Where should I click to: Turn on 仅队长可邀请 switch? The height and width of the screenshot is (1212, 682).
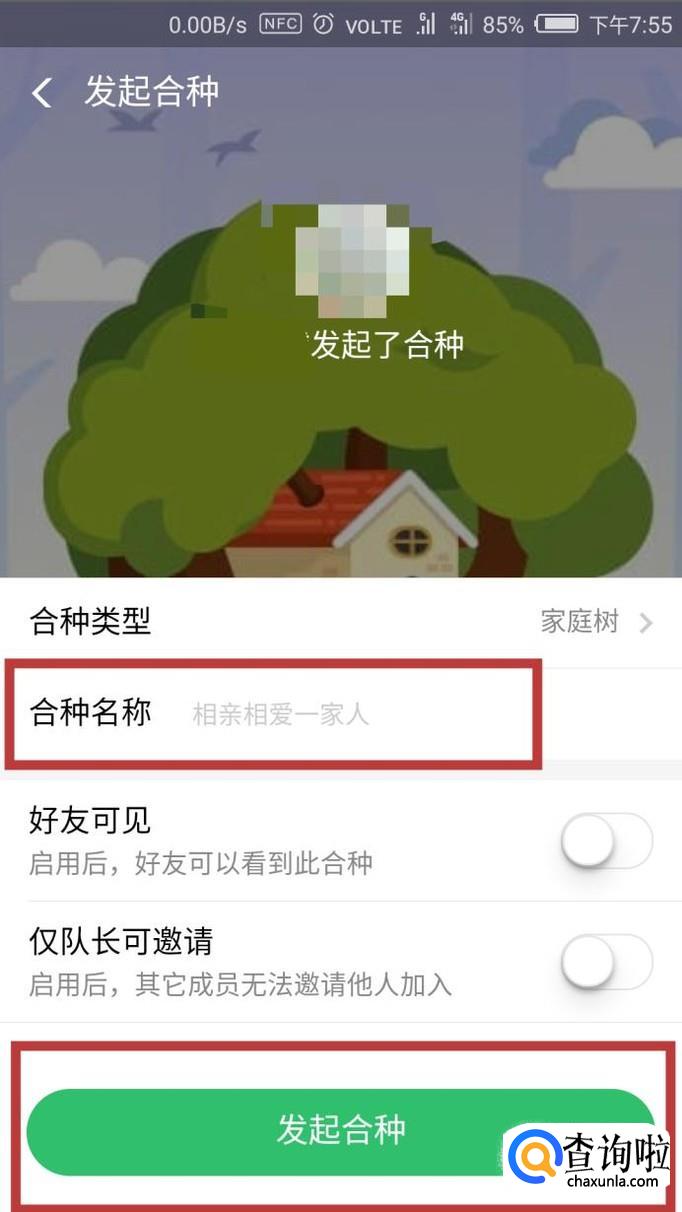(x=606, y=963)
